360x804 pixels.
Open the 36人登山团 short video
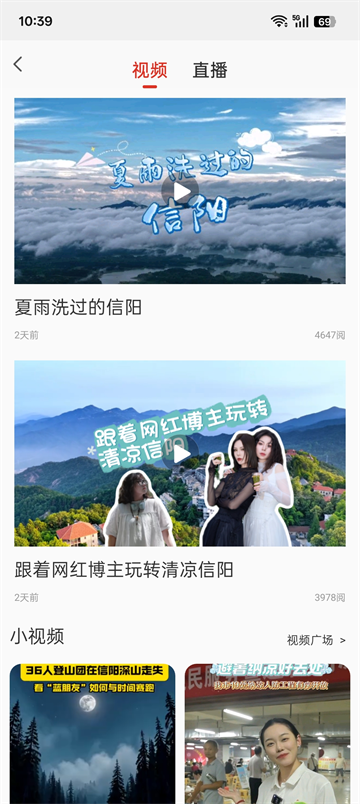click(93, 734)
